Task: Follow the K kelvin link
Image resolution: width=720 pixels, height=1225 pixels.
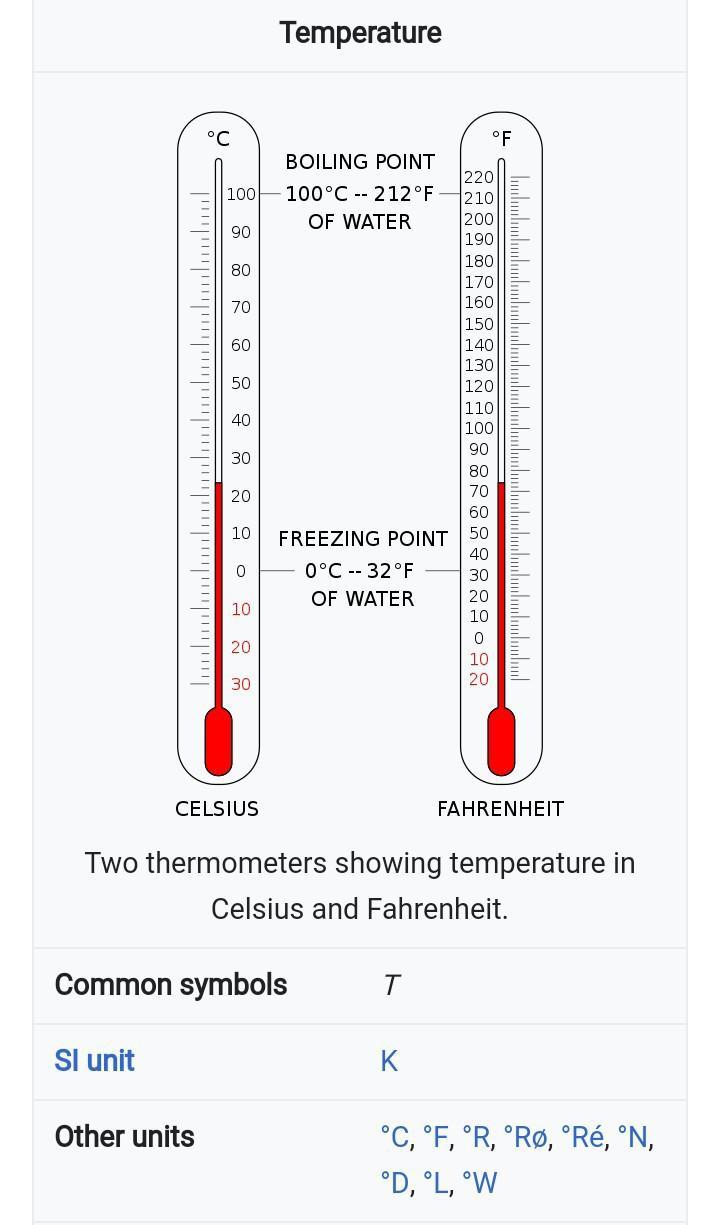Action: point(389,1061)
